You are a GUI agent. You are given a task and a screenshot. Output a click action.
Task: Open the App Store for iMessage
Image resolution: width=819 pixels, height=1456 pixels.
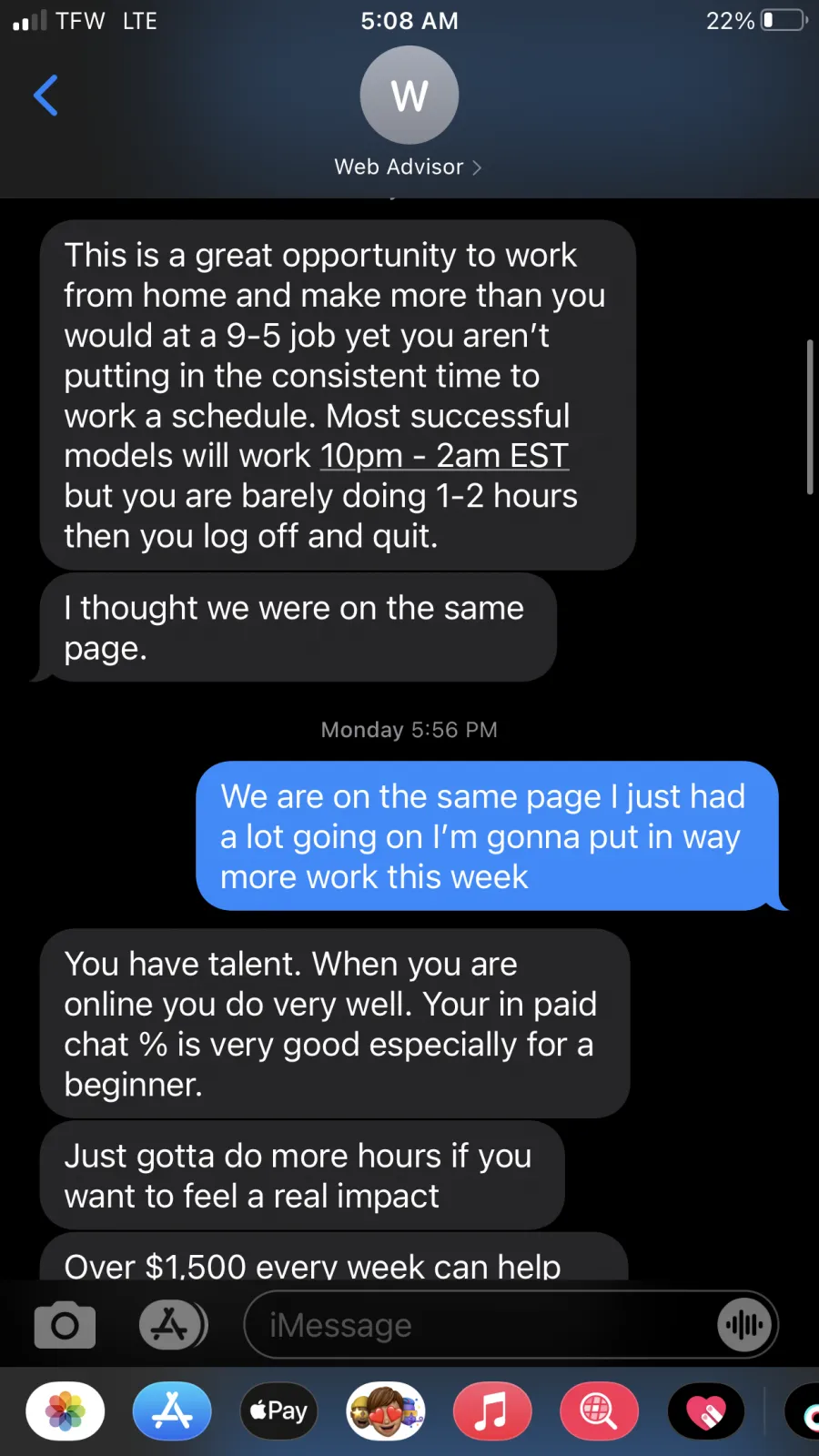click(x=172, y=1411)
